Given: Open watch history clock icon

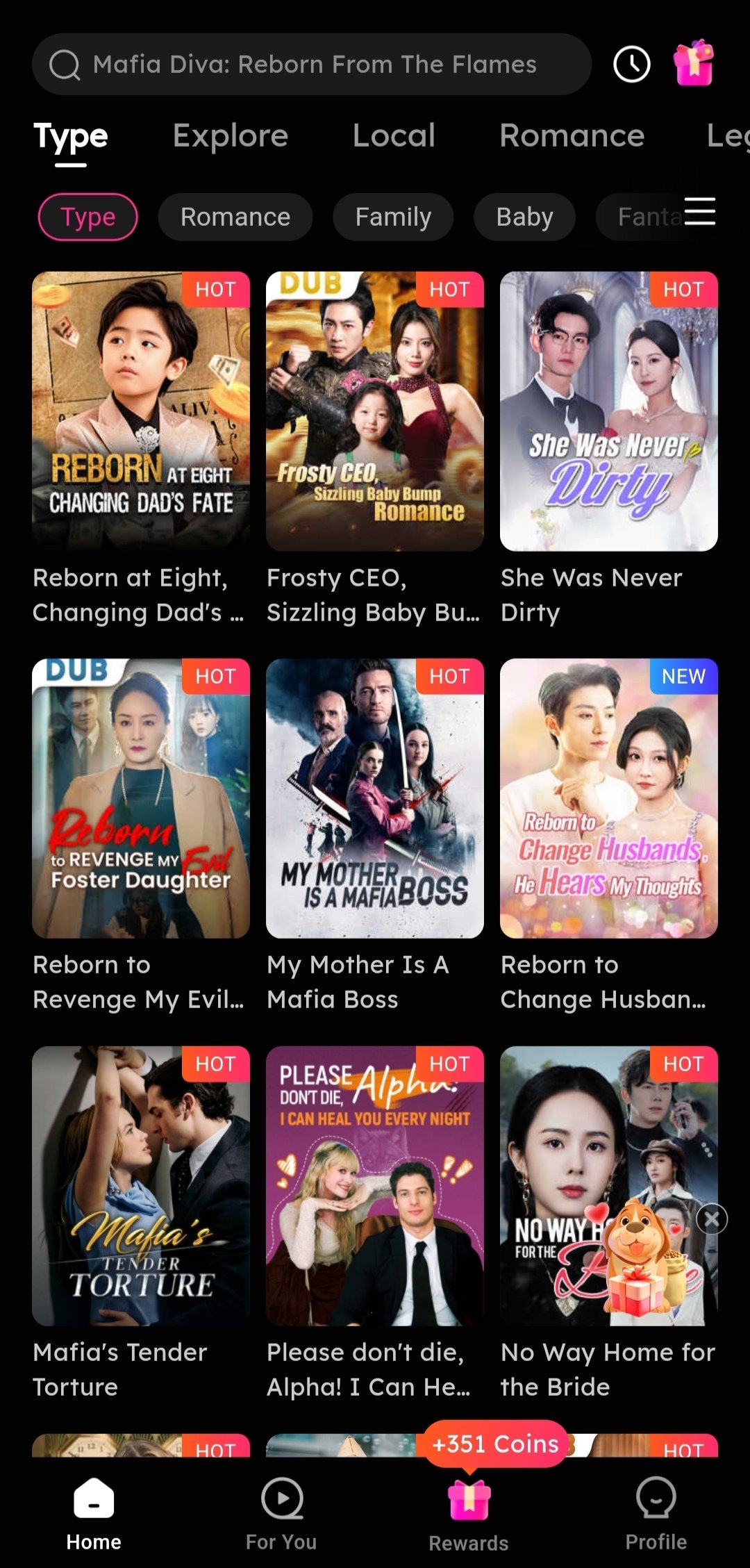Looking at the screenshot, I should pyautogui.click(x=631, y=65).
